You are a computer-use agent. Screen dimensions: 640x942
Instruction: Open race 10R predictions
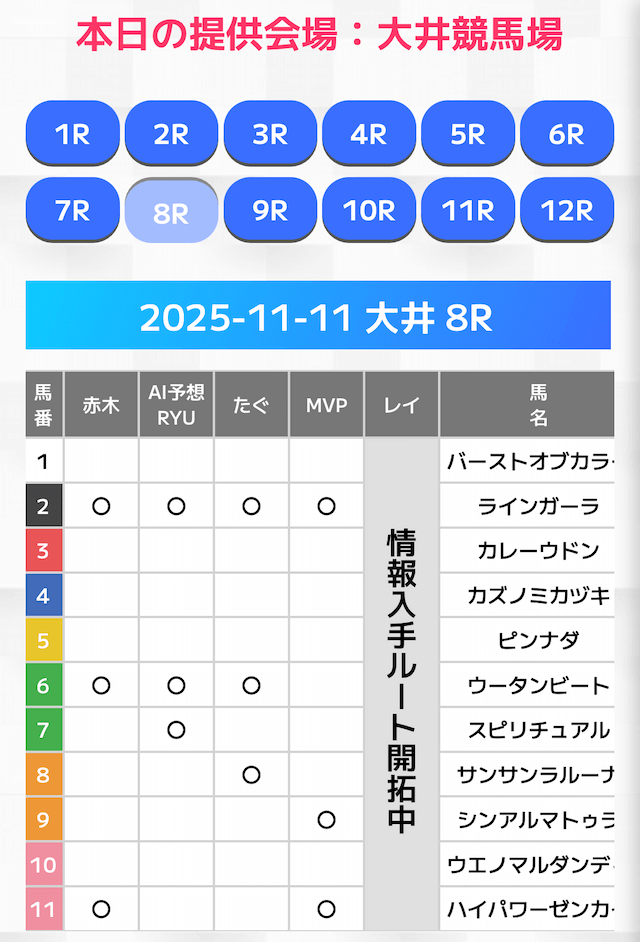click(x=369, y=211)
